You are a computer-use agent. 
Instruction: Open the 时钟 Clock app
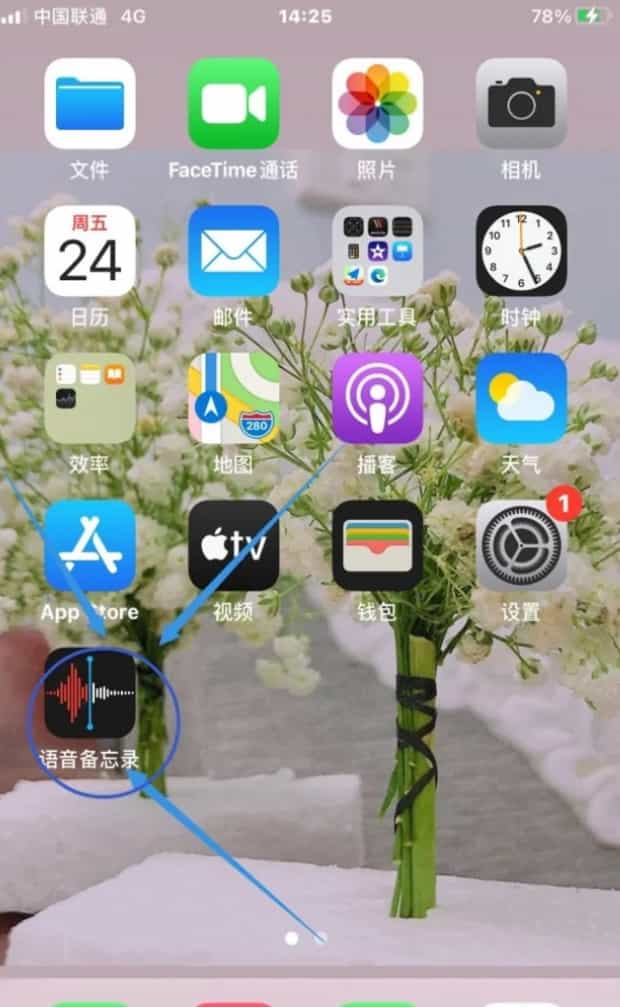pyautogui.click(x=521, y=251)
